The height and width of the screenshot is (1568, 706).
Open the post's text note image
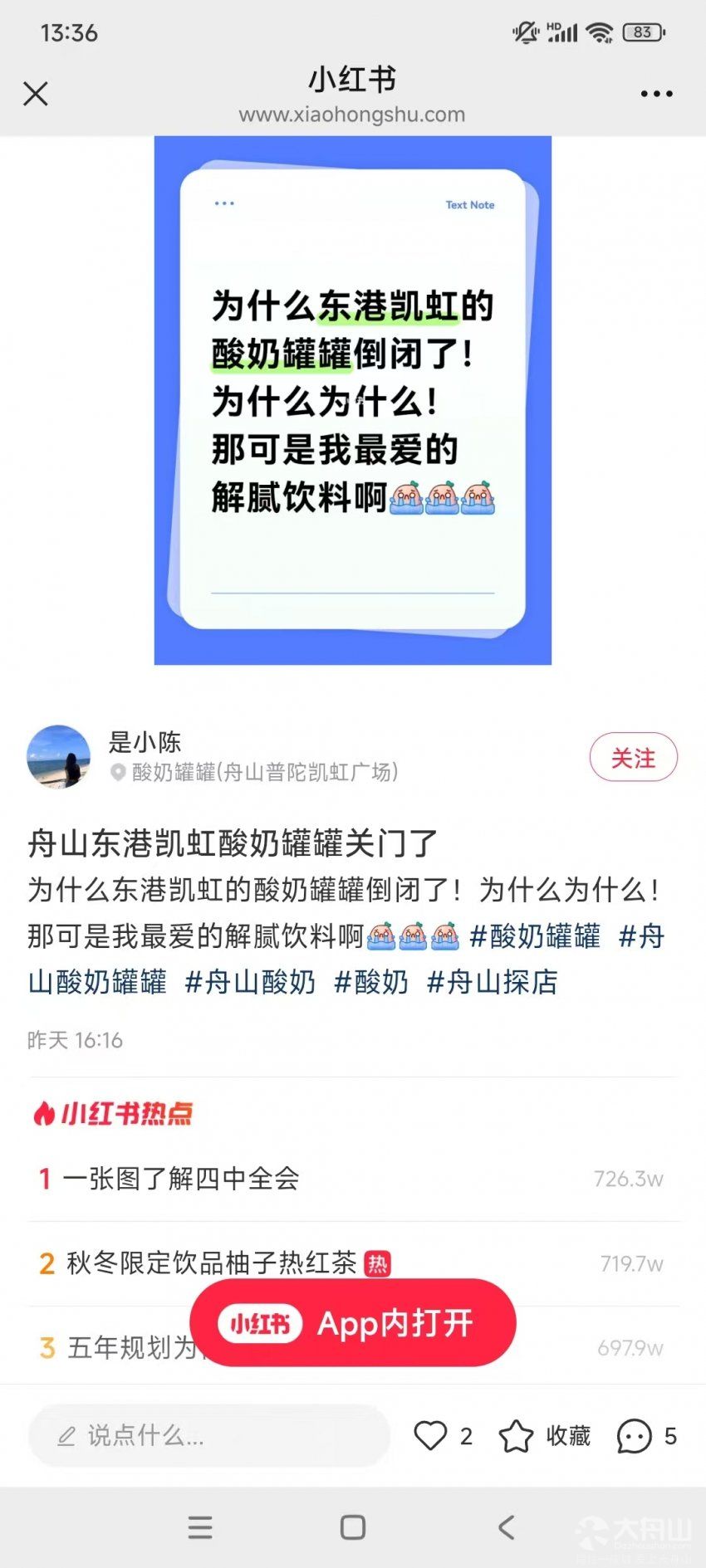pos(352,400)
